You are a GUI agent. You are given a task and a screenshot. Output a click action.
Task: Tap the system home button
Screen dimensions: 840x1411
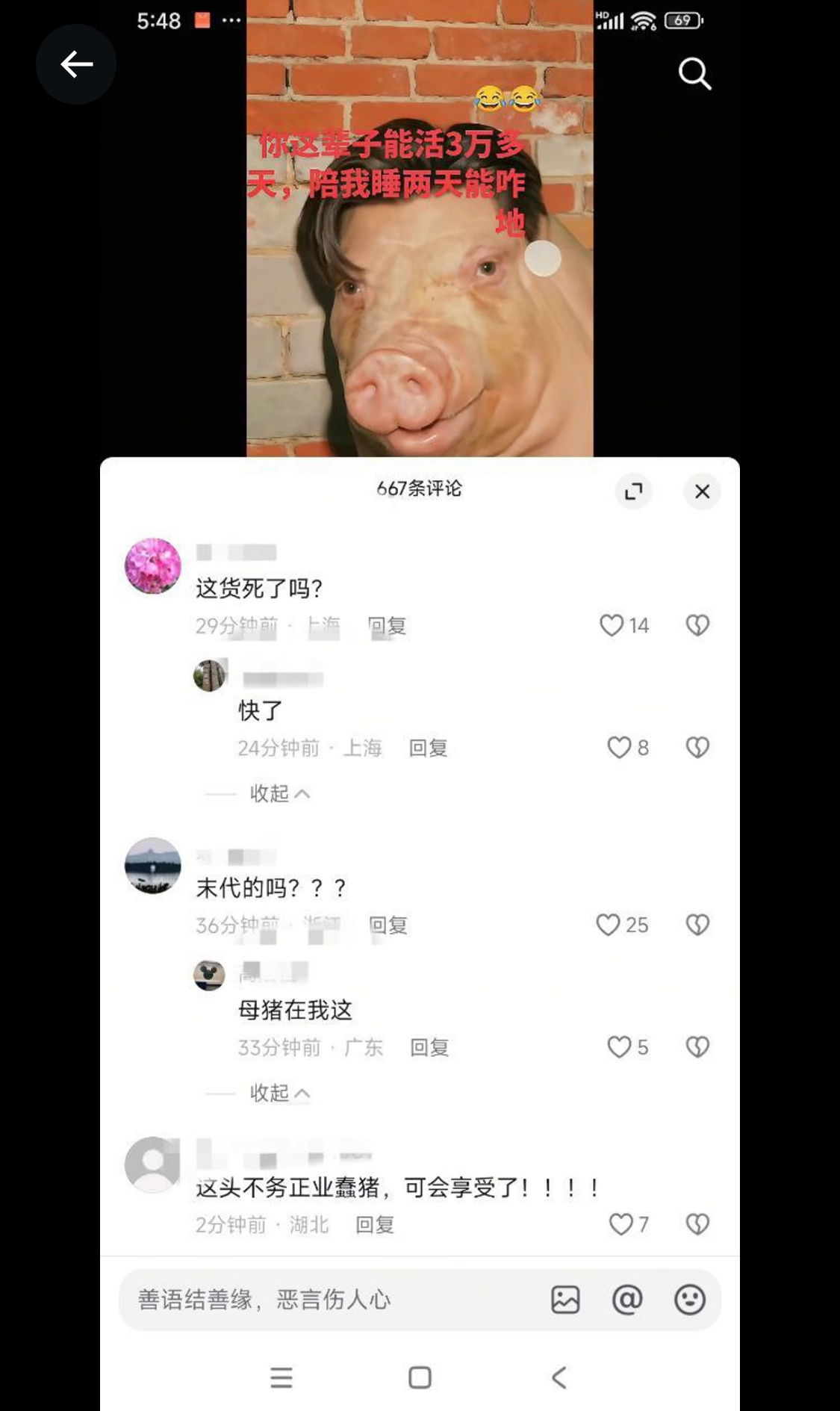(420, 1377)
